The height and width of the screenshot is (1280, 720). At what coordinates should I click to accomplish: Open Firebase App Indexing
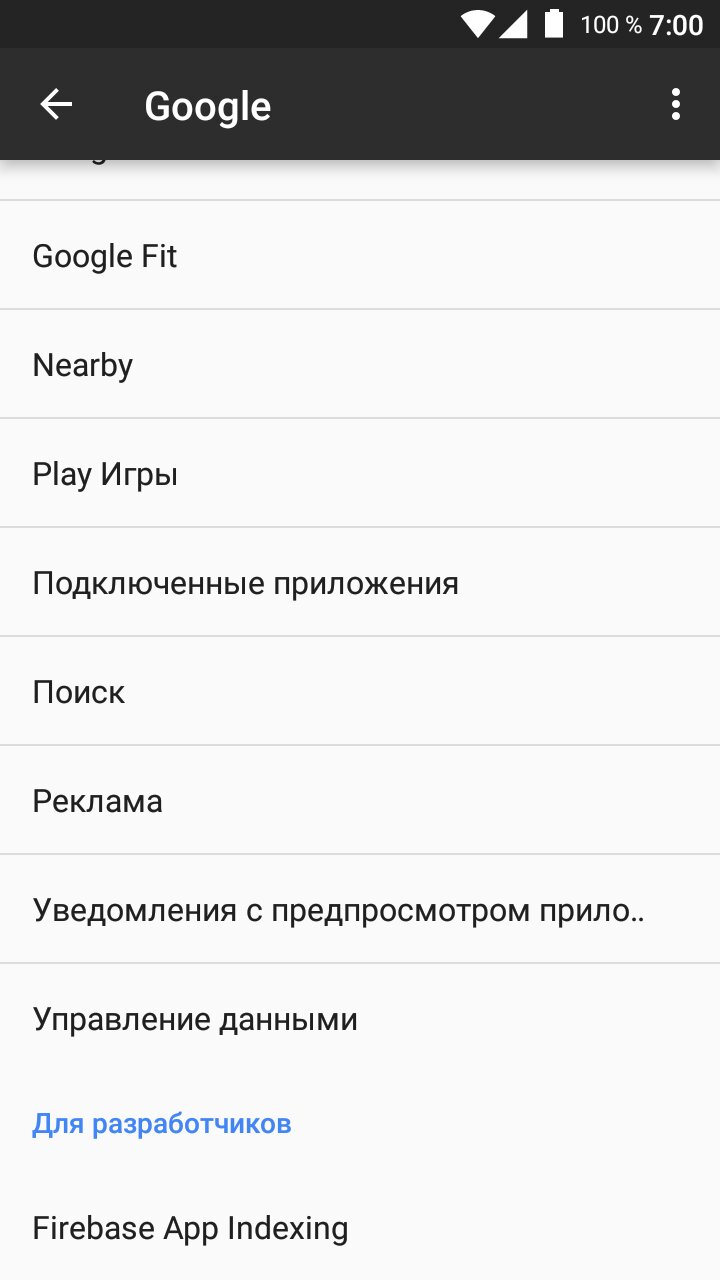[x=360, y=1228]
